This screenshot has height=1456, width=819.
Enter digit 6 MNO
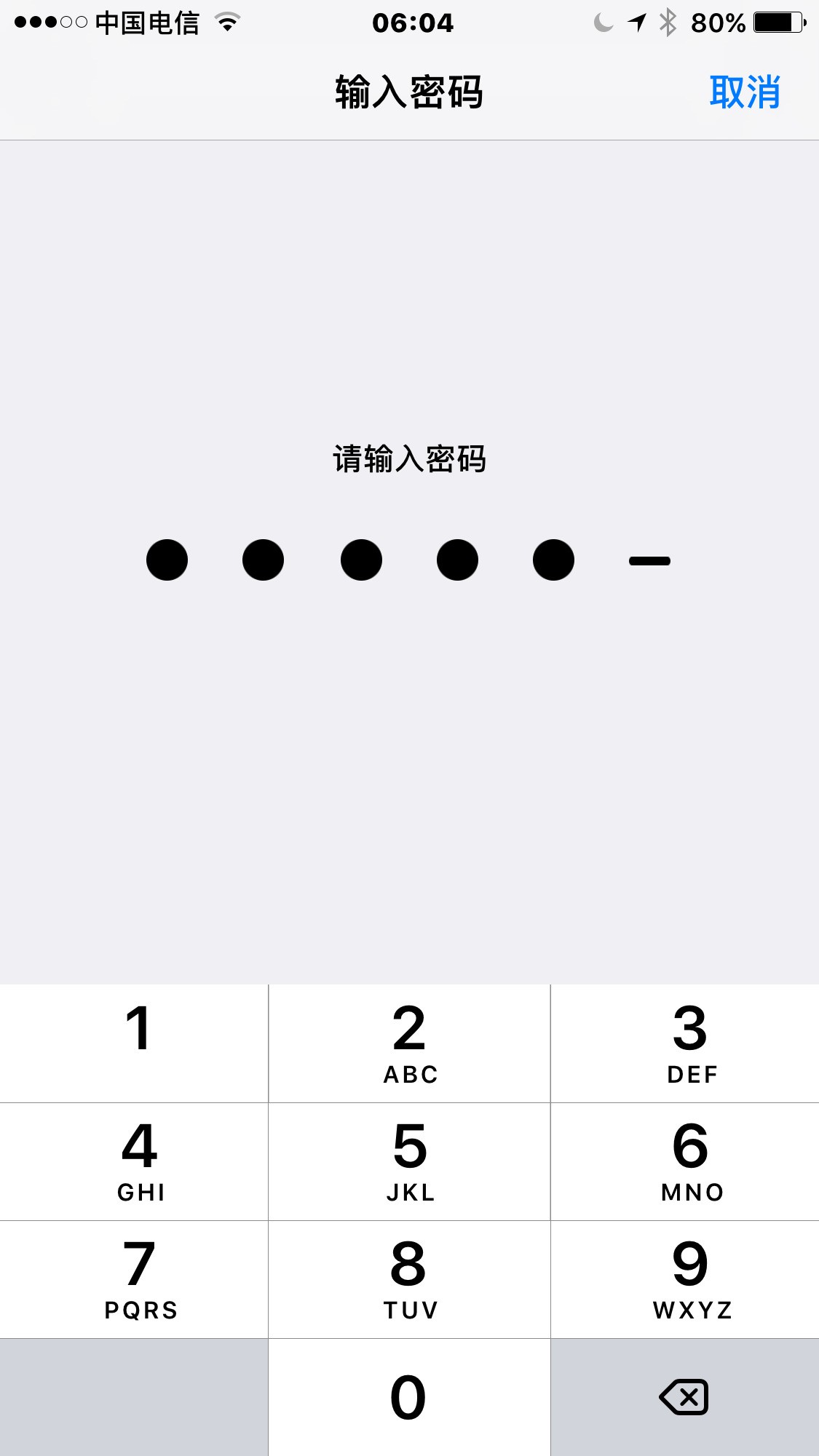pos(685,1161)
